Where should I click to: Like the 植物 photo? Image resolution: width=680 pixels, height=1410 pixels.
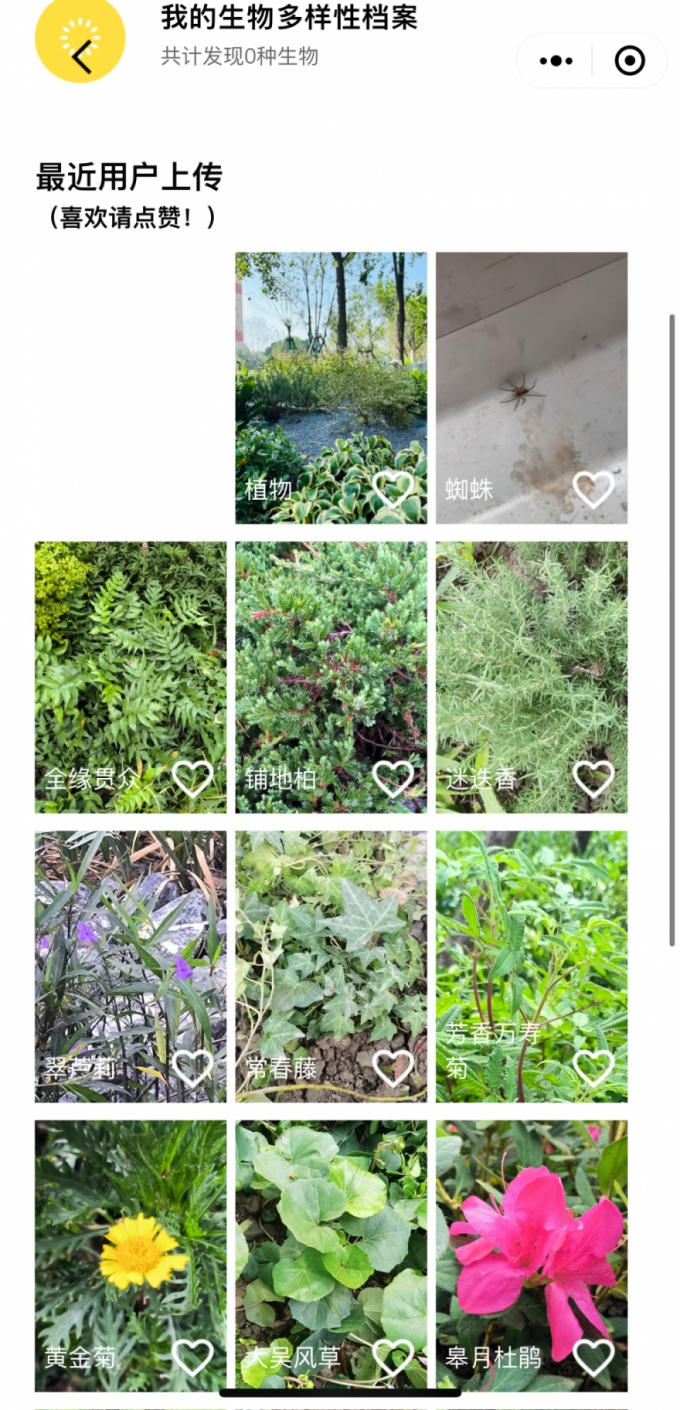(393, 488)
